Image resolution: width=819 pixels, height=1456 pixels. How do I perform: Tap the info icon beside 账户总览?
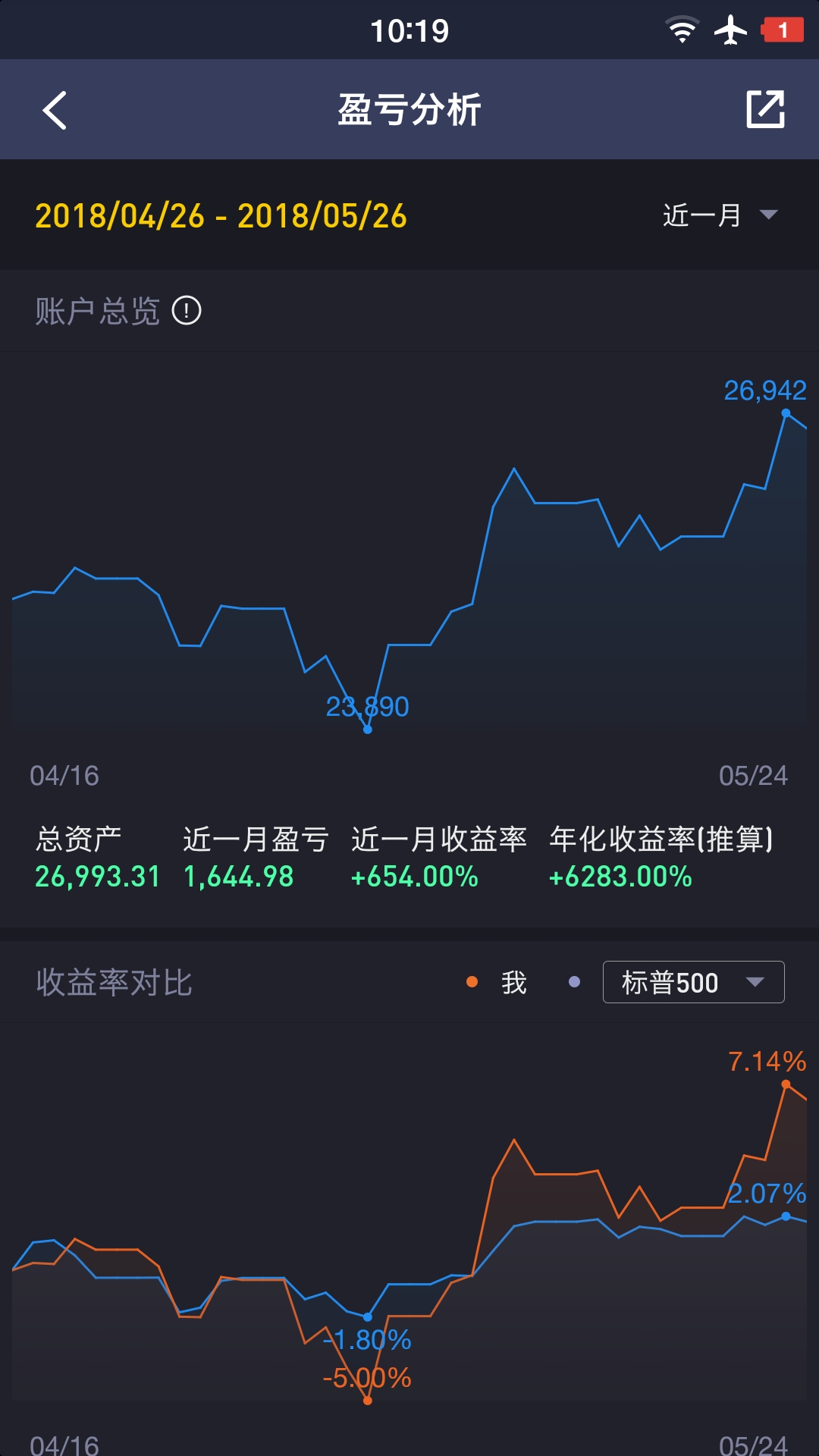pyautogui.click(x=187, y=310)
